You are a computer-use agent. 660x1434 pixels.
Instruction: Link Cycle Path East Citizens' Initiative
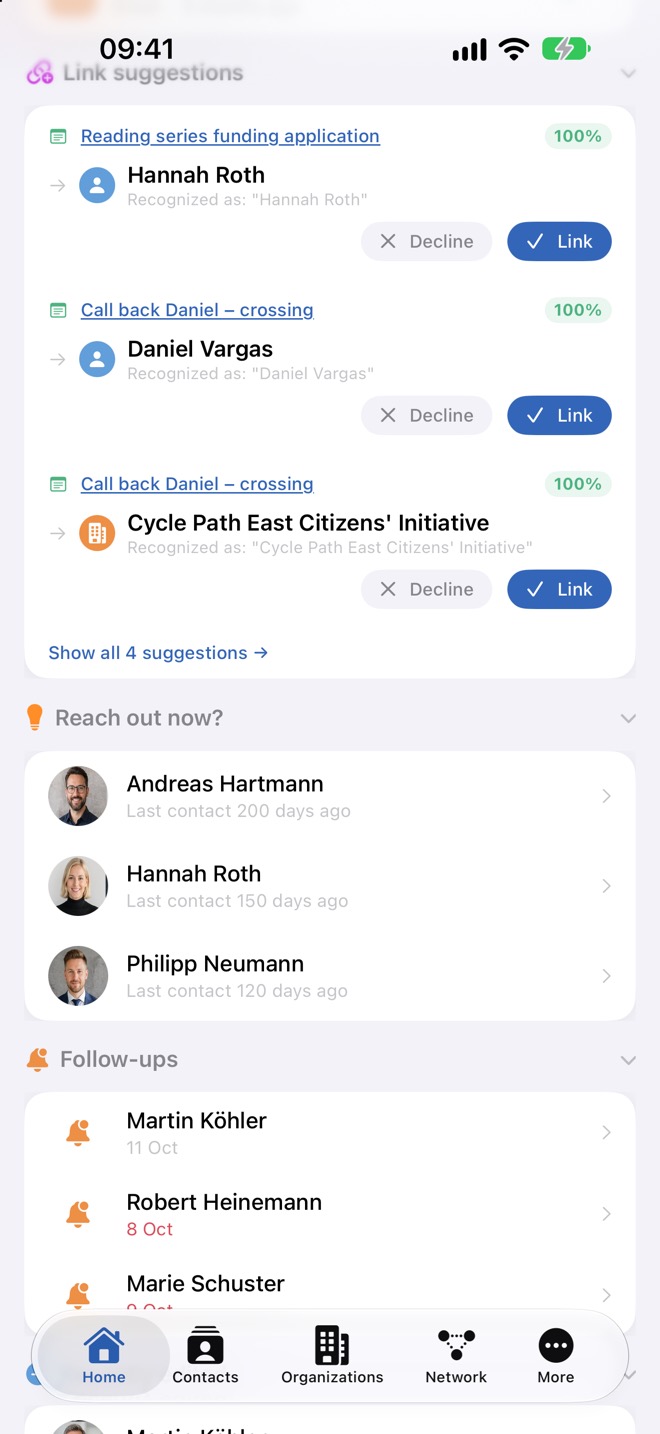559,589
